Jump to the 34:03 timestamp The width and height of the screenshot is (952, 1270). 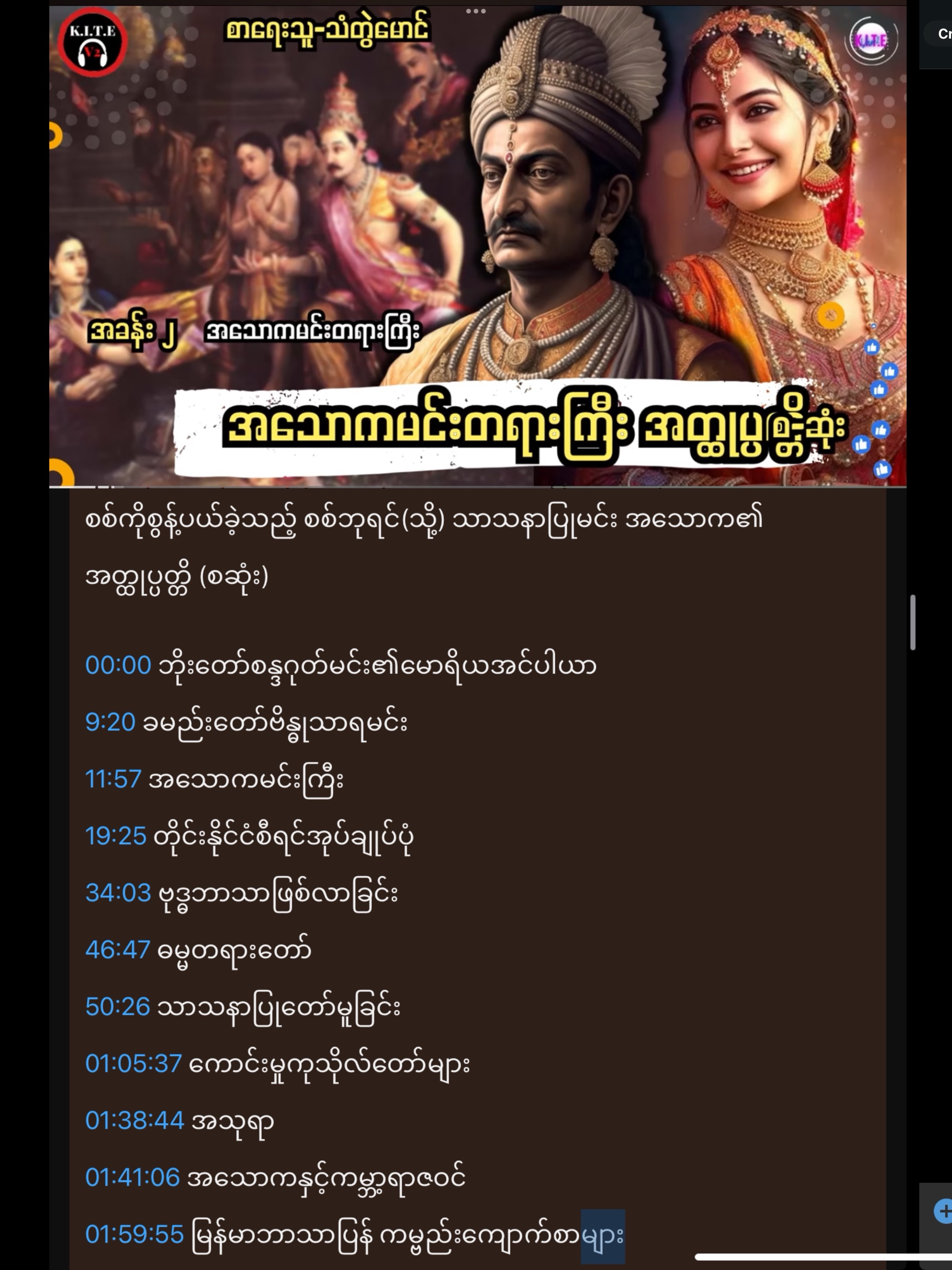(x=118, y=893)
